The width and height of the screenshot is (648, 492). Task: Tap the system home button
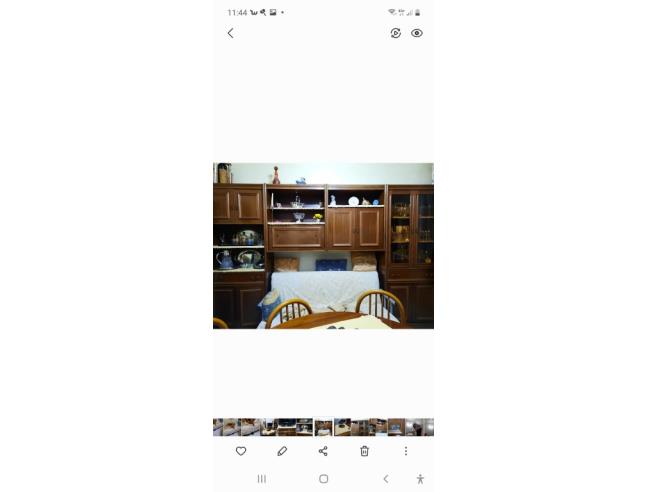(x=323, y=479)
